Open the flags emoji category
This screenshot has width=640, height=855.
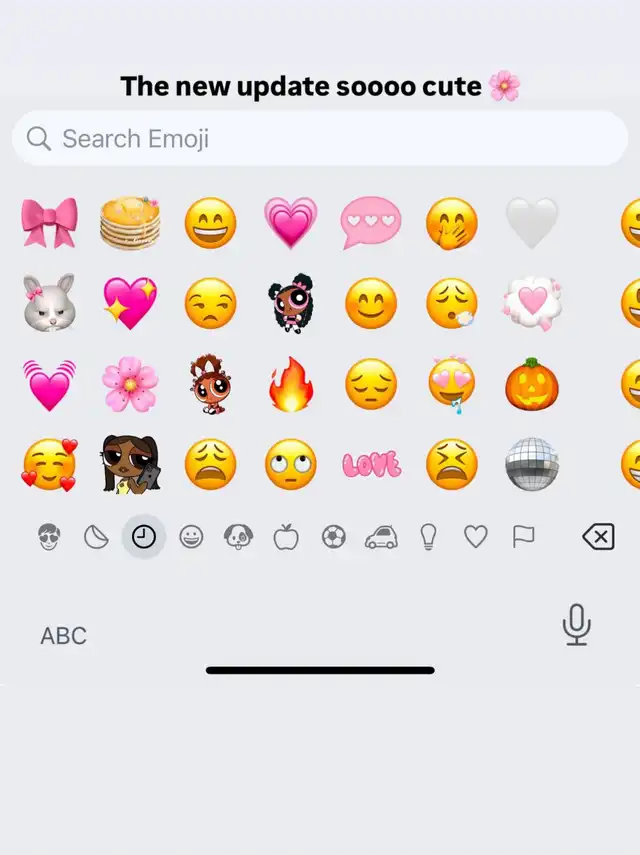523,538
